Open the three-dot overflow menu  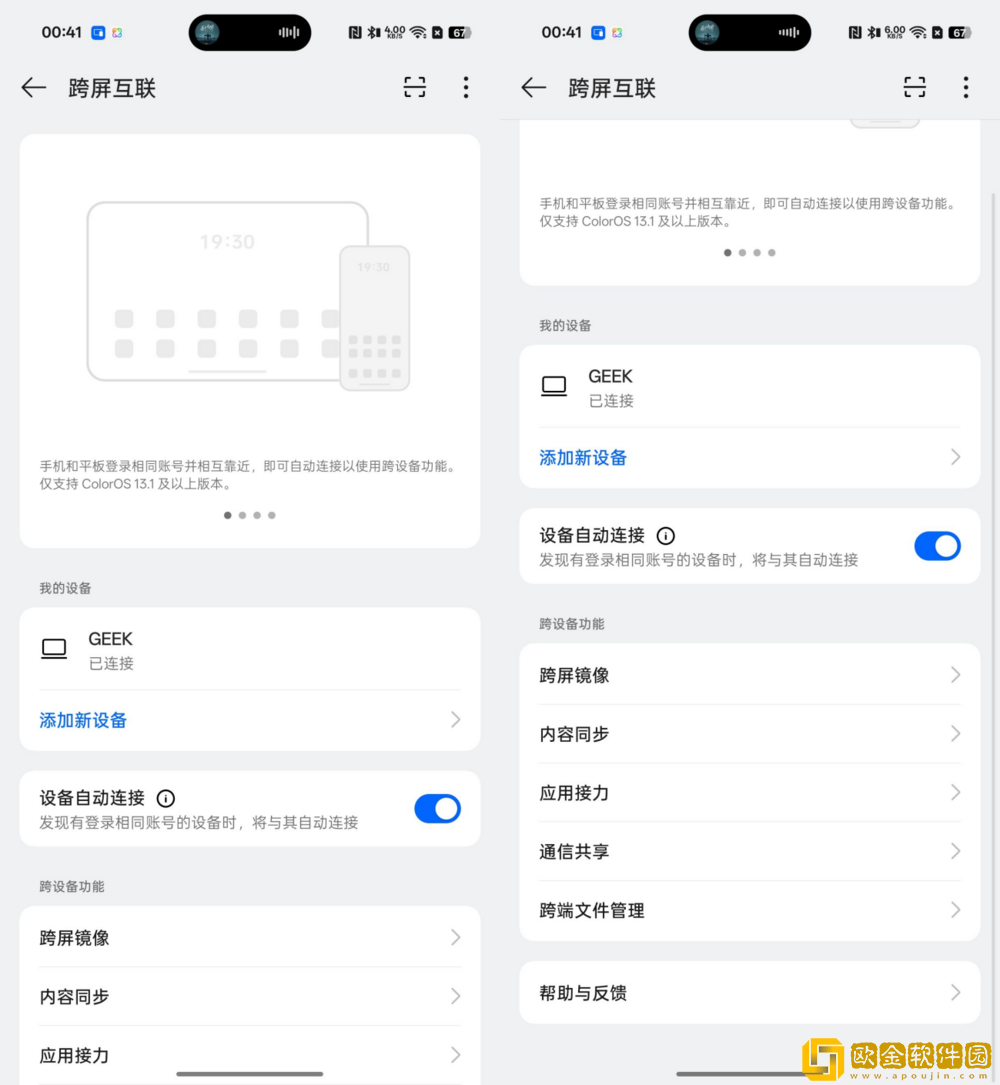point(466,88)
